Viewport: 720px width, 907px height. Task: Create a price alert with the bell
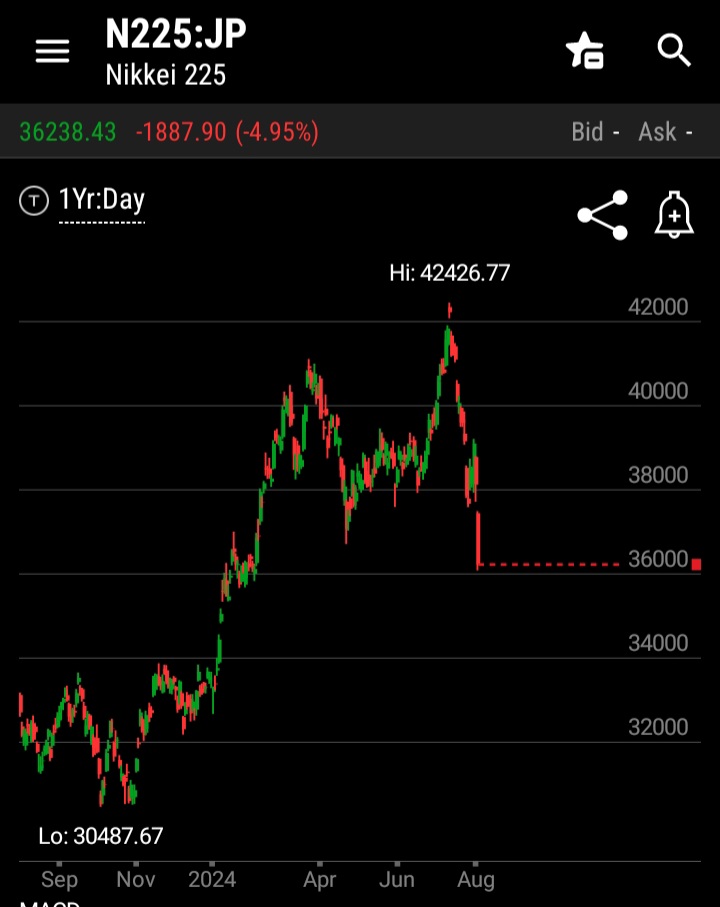point(675,215)
